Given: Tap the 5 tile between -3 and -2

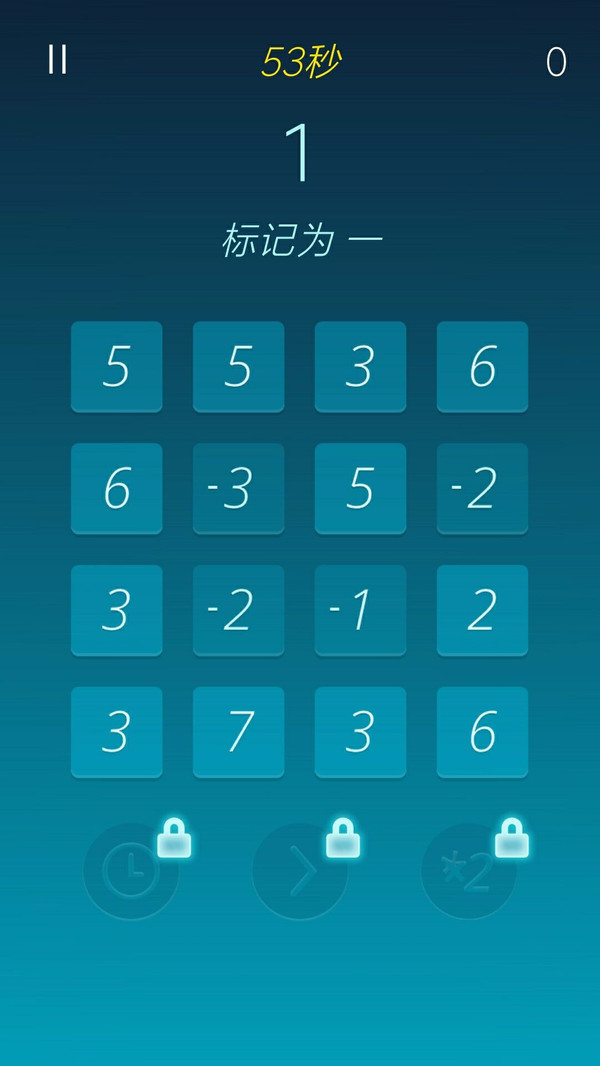Looking at the screenshot, I should (360, 489).
